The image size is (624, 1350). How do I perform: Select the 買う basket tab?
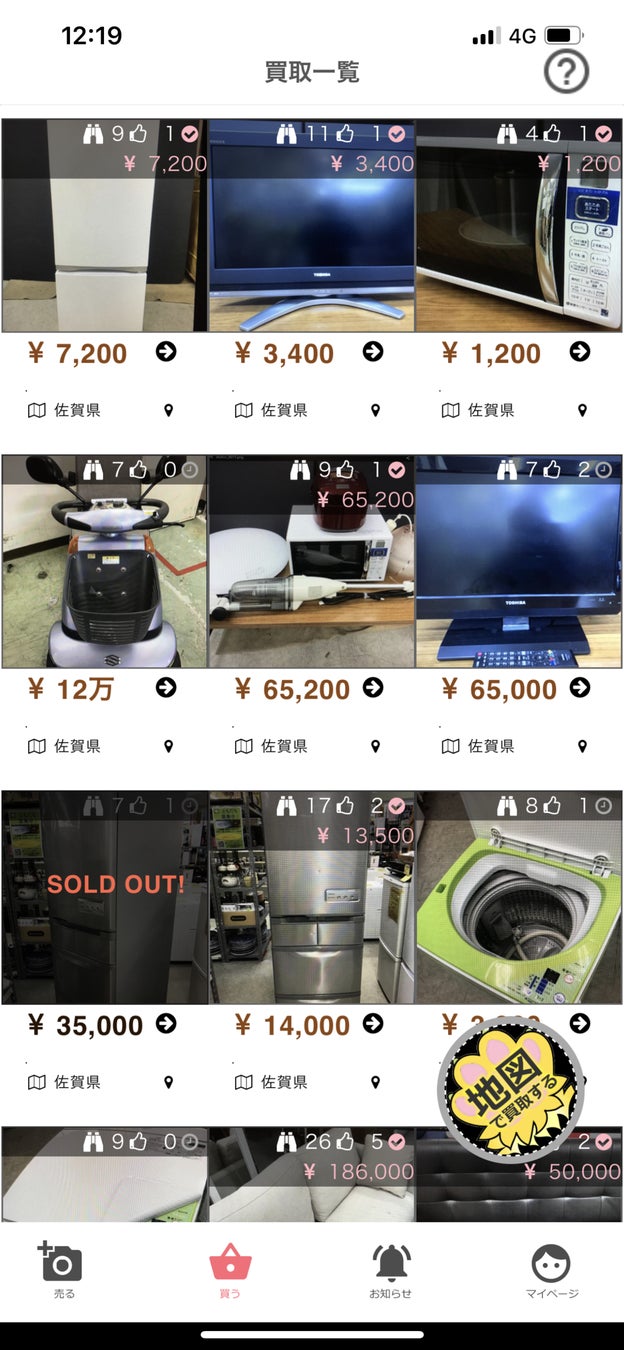point(230,1267)
